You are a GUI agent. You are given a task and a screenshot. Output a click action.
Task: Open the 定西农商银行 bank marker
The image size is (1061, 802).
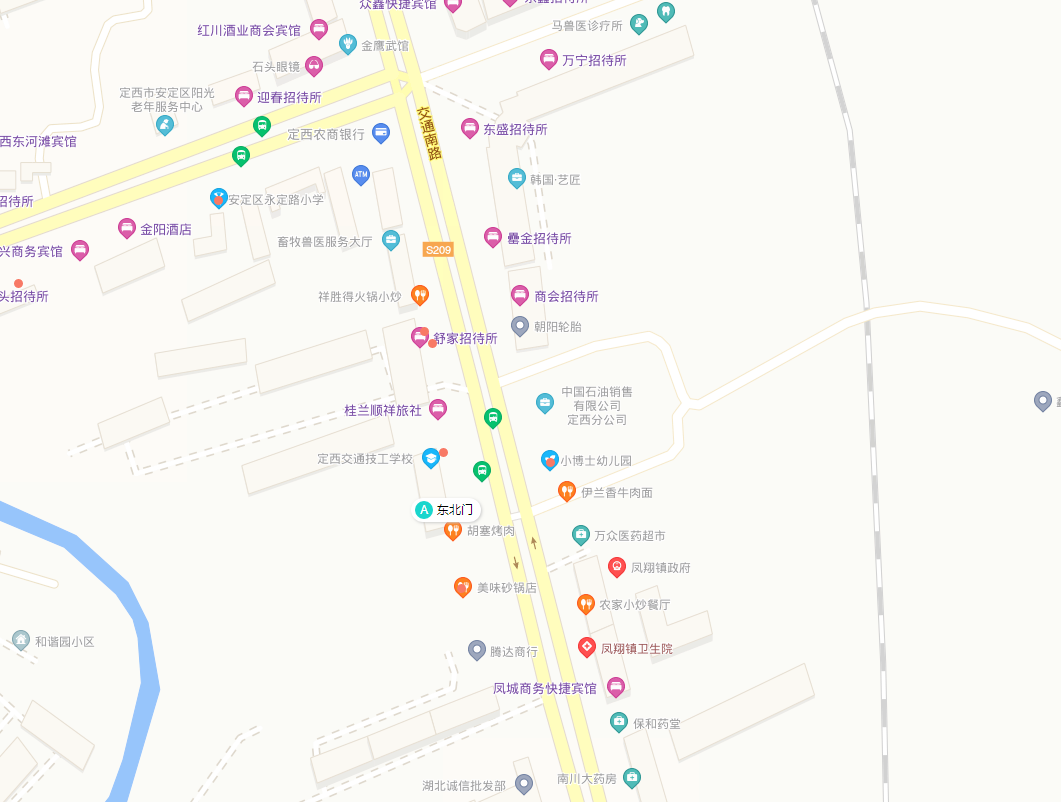coord(380,132)
